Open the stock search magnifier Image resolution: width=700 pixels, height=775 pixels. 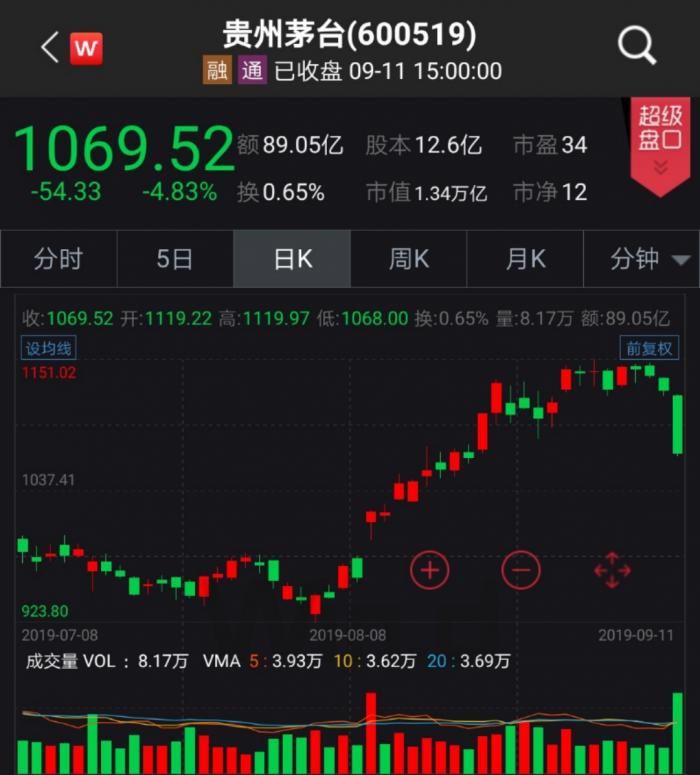tap(636, 46)
